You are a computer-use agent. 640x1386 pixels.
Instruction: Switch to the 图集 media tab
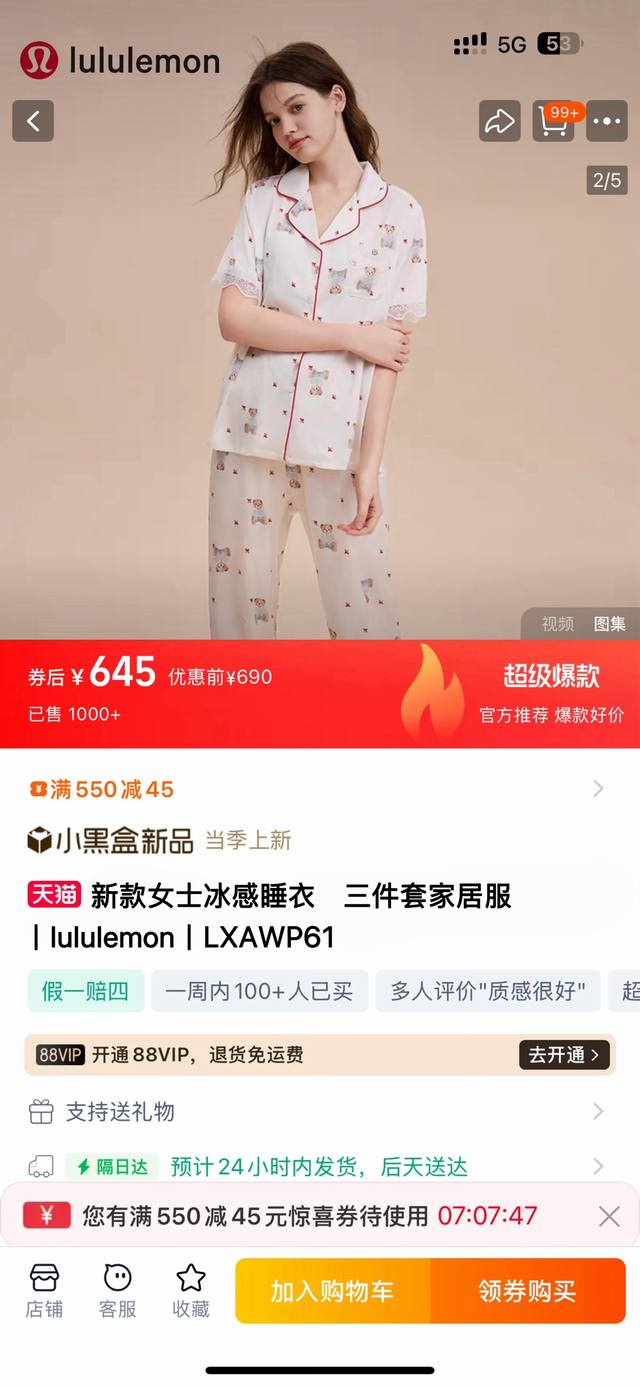coord(610,624)
